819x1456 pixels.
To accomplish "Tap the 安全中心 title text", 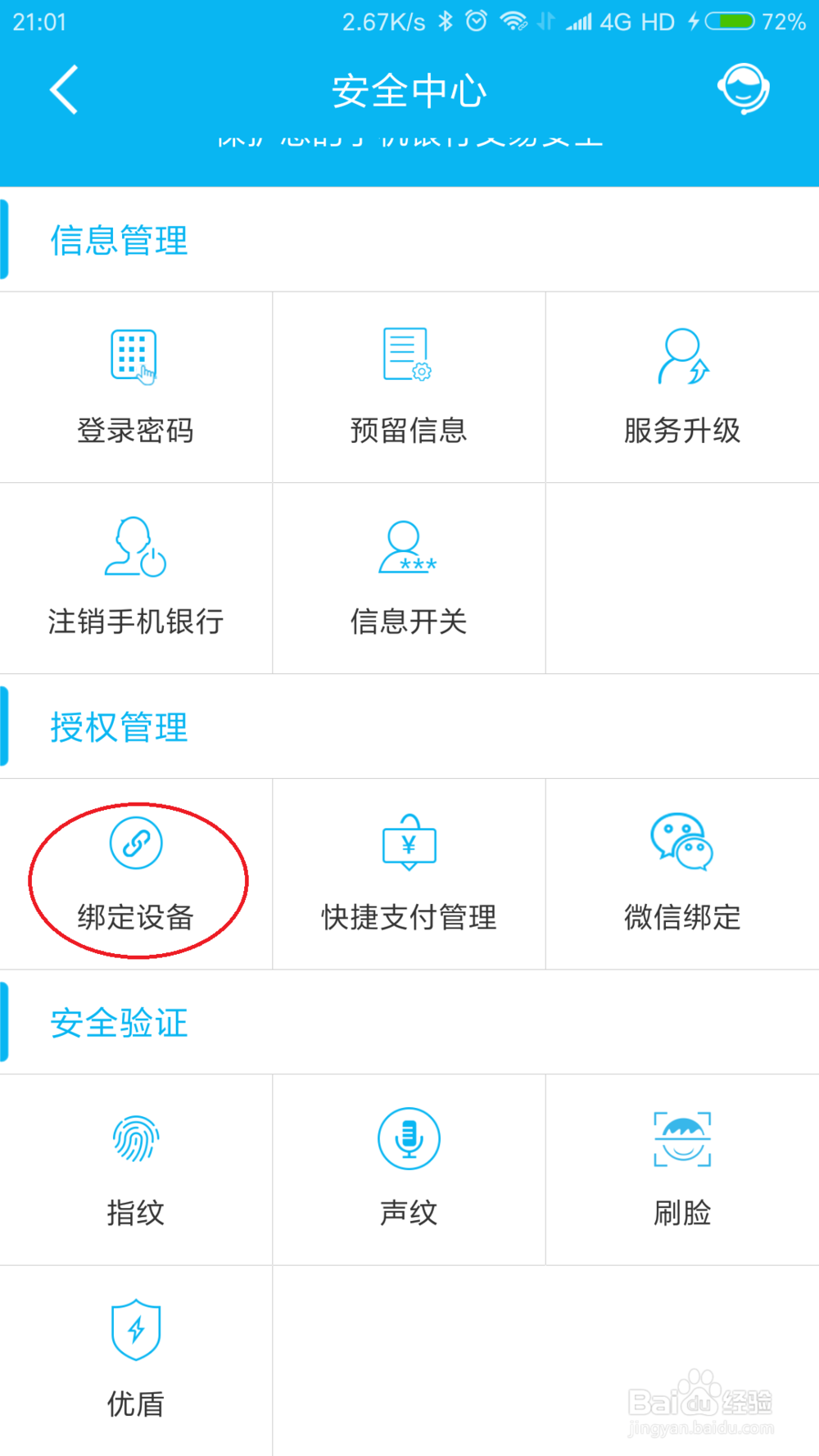I will click(x=409, y=91).
